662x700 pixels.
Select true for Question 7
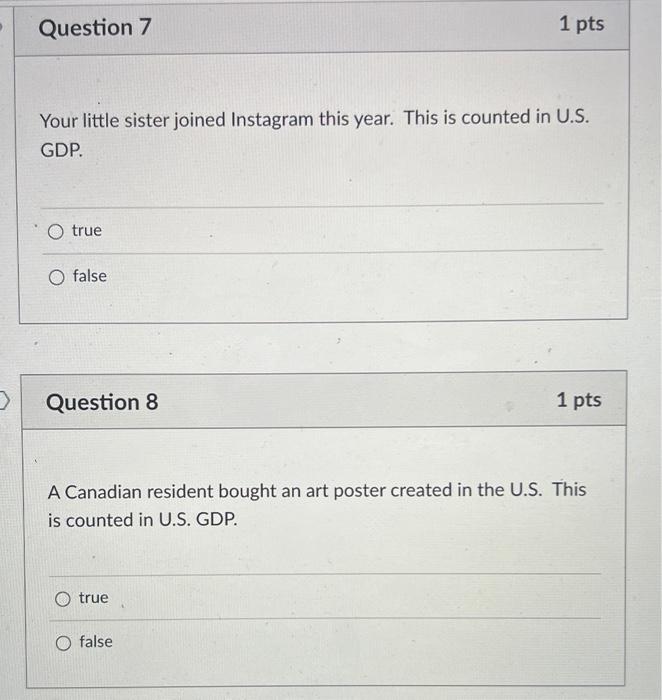pyautogui.click(x=55, y=231)
